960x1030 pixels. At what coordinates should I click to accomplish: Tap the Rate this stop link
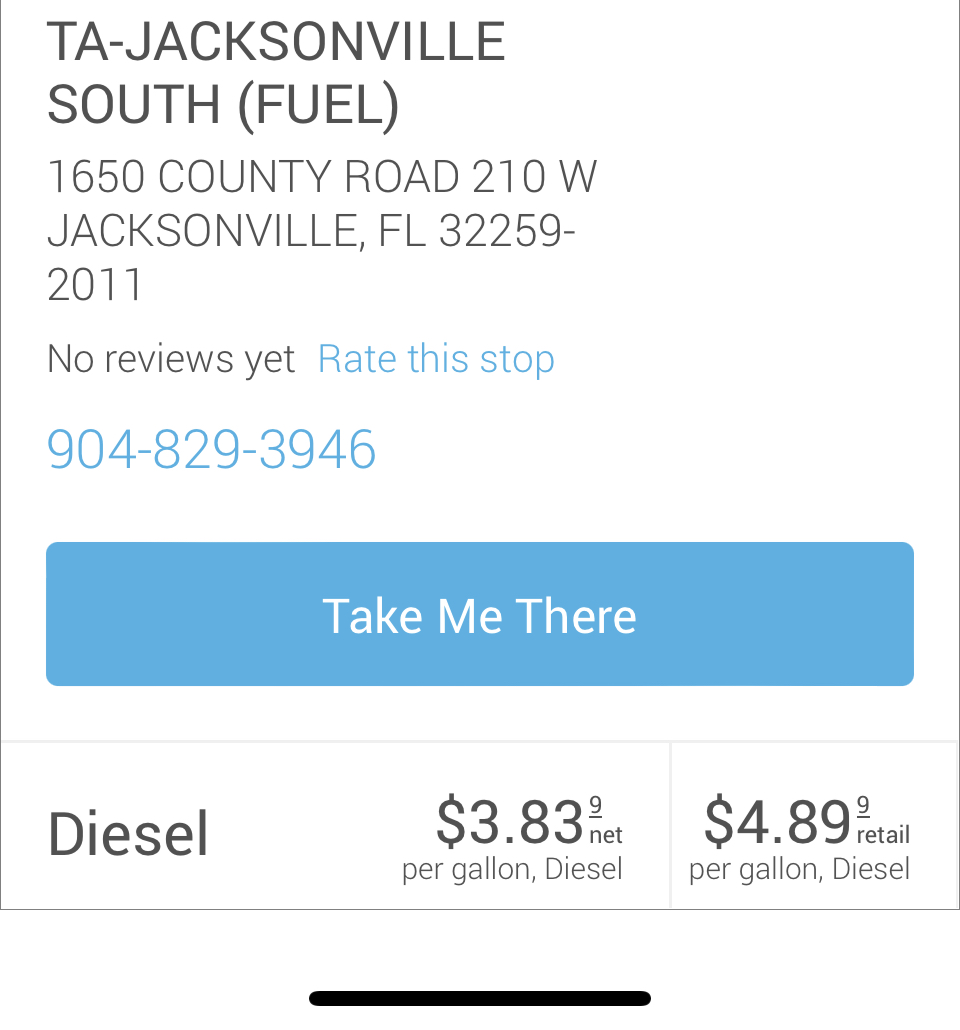(x=436, y=359)
